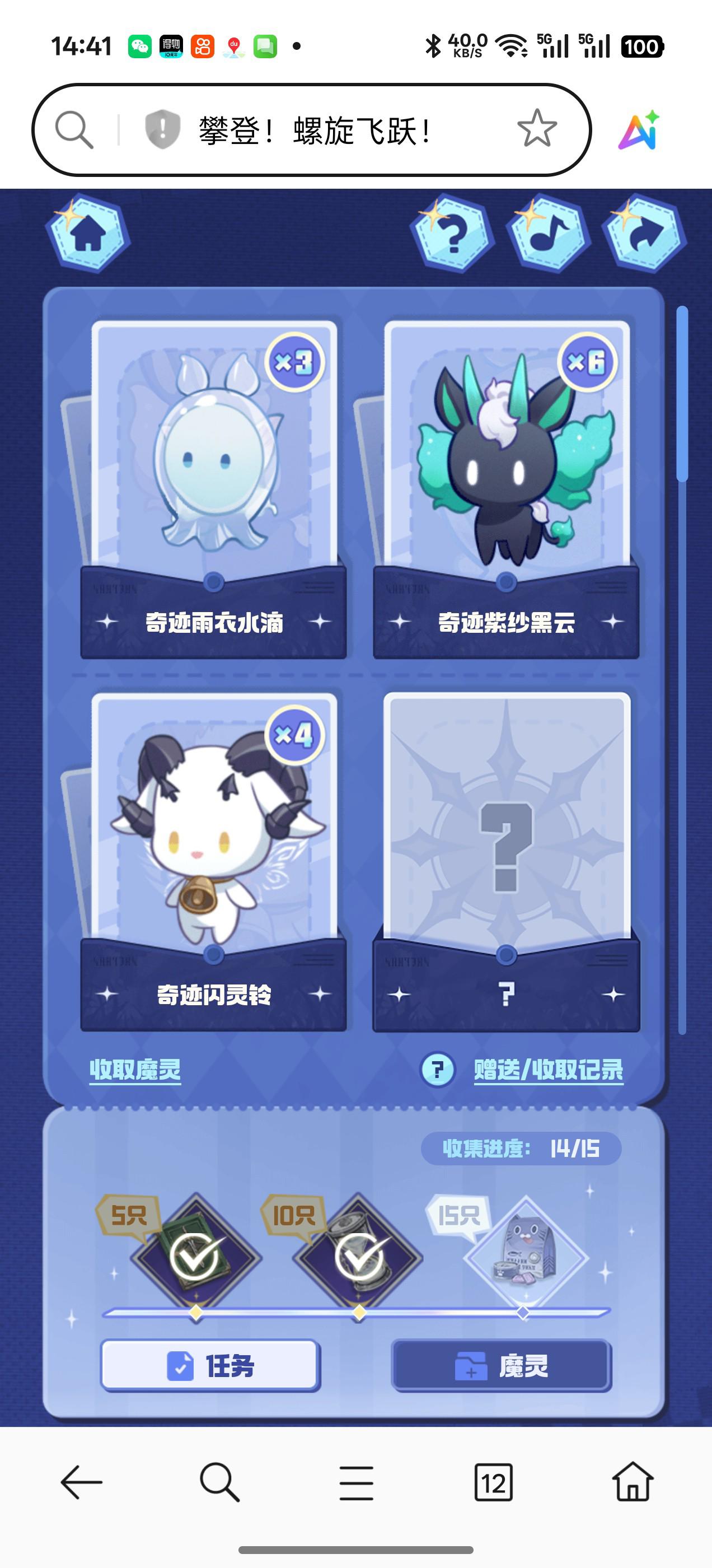The image size is (712, 1568).
Task: View the 12 open browser tabs
Action: coord(493,1483)
